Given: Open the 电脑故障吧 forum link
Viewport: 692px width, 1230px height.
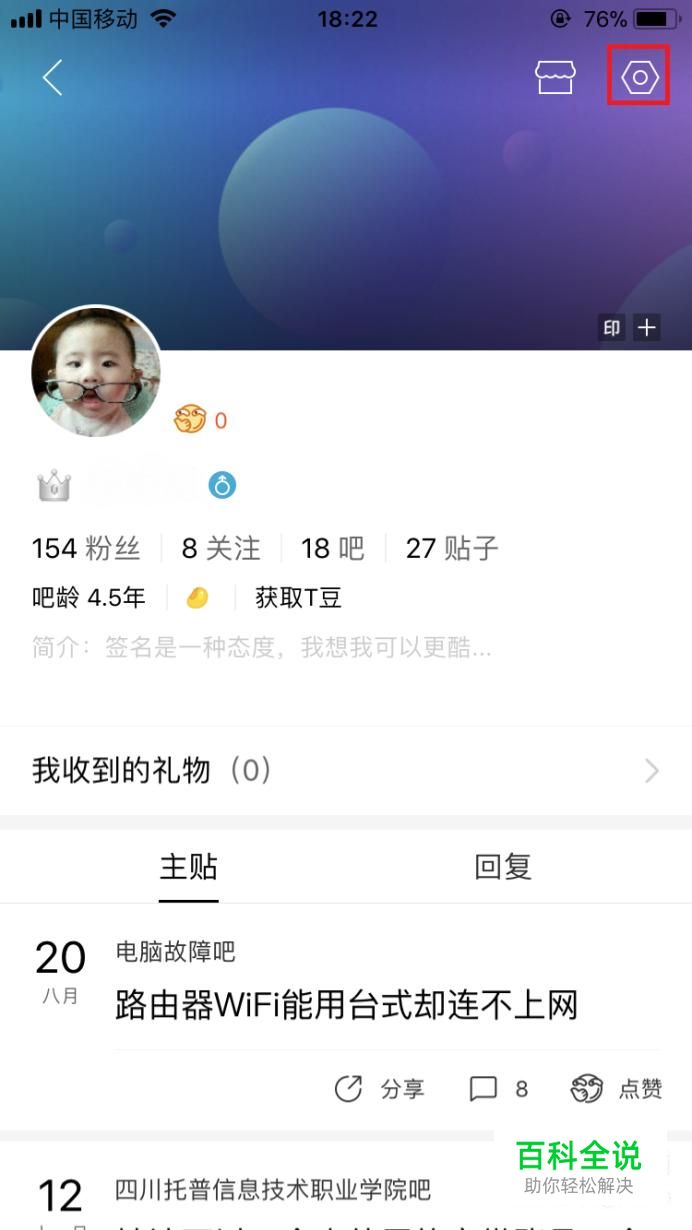Looking at the screenshot, I should pos(175,951).
